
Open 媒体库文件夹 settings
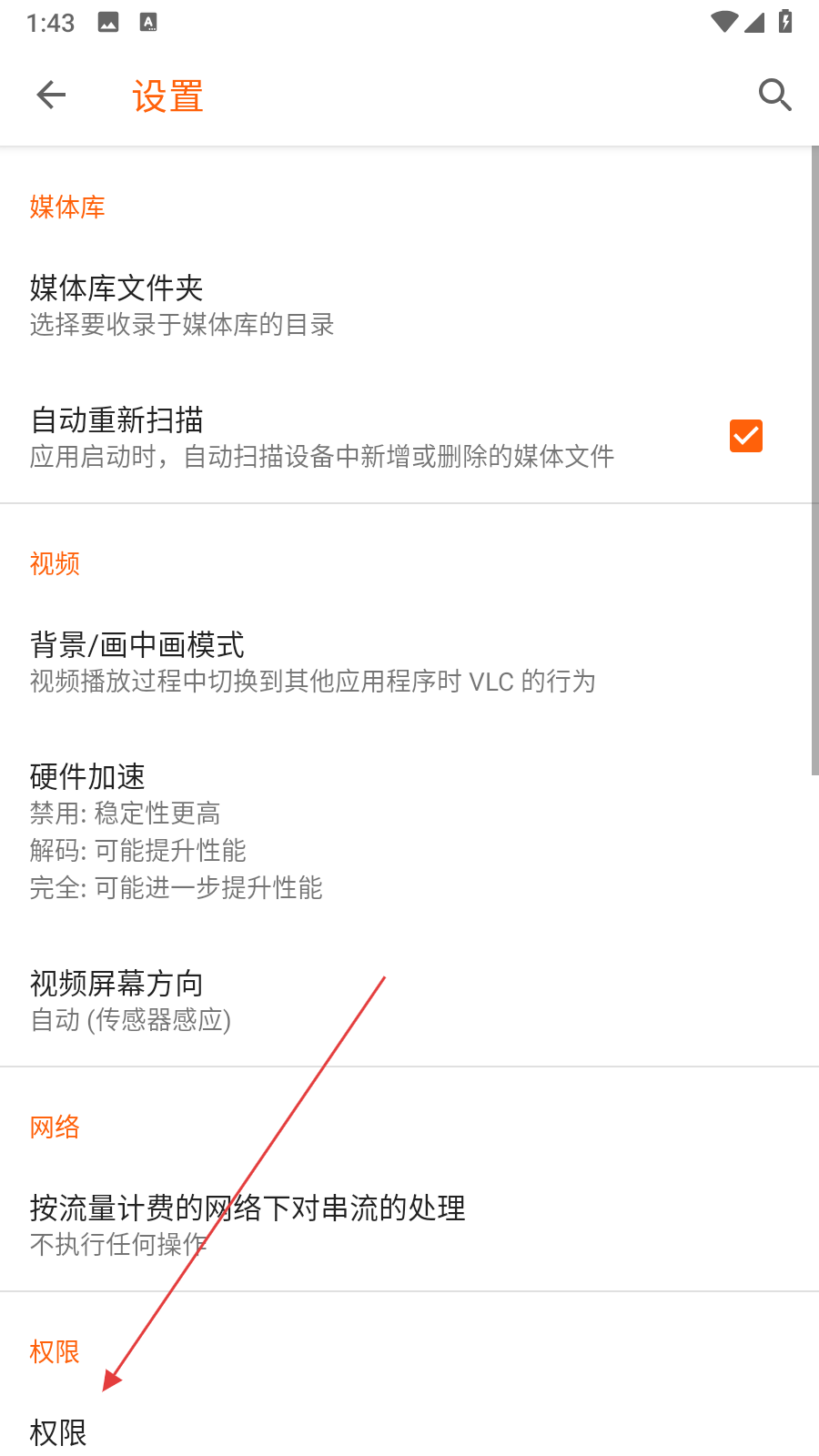[273, 305]
